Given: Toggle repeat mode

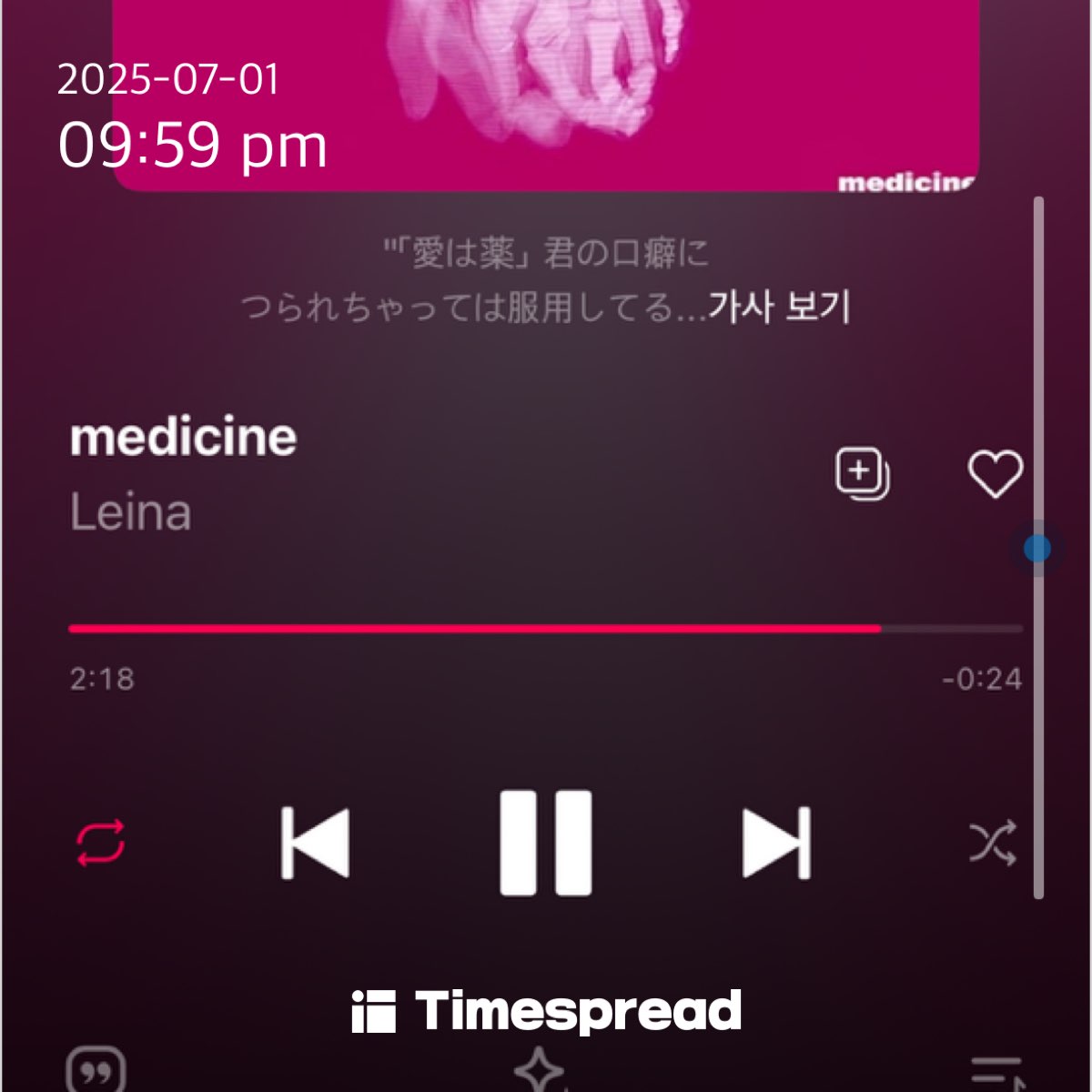Looking at the screenshot, I should [x=100, y=844].
